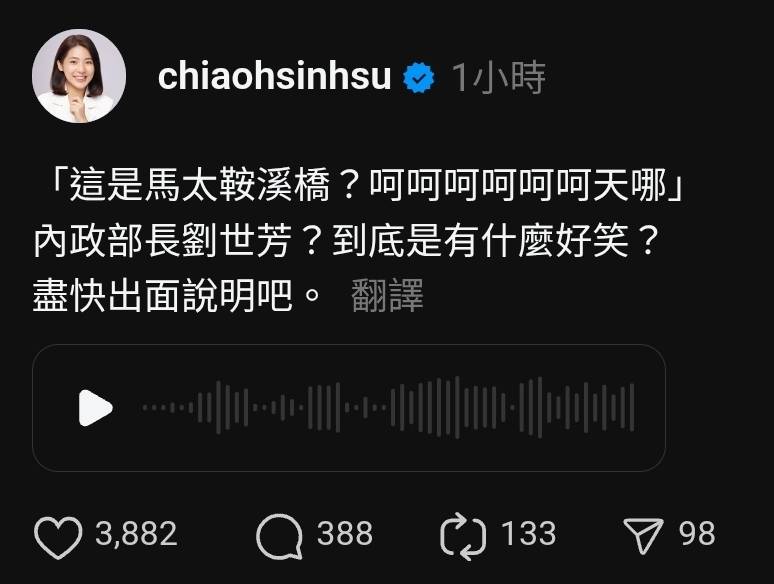Open comments on this post
This screenshot has width=774, height=584.
point(279,537)
